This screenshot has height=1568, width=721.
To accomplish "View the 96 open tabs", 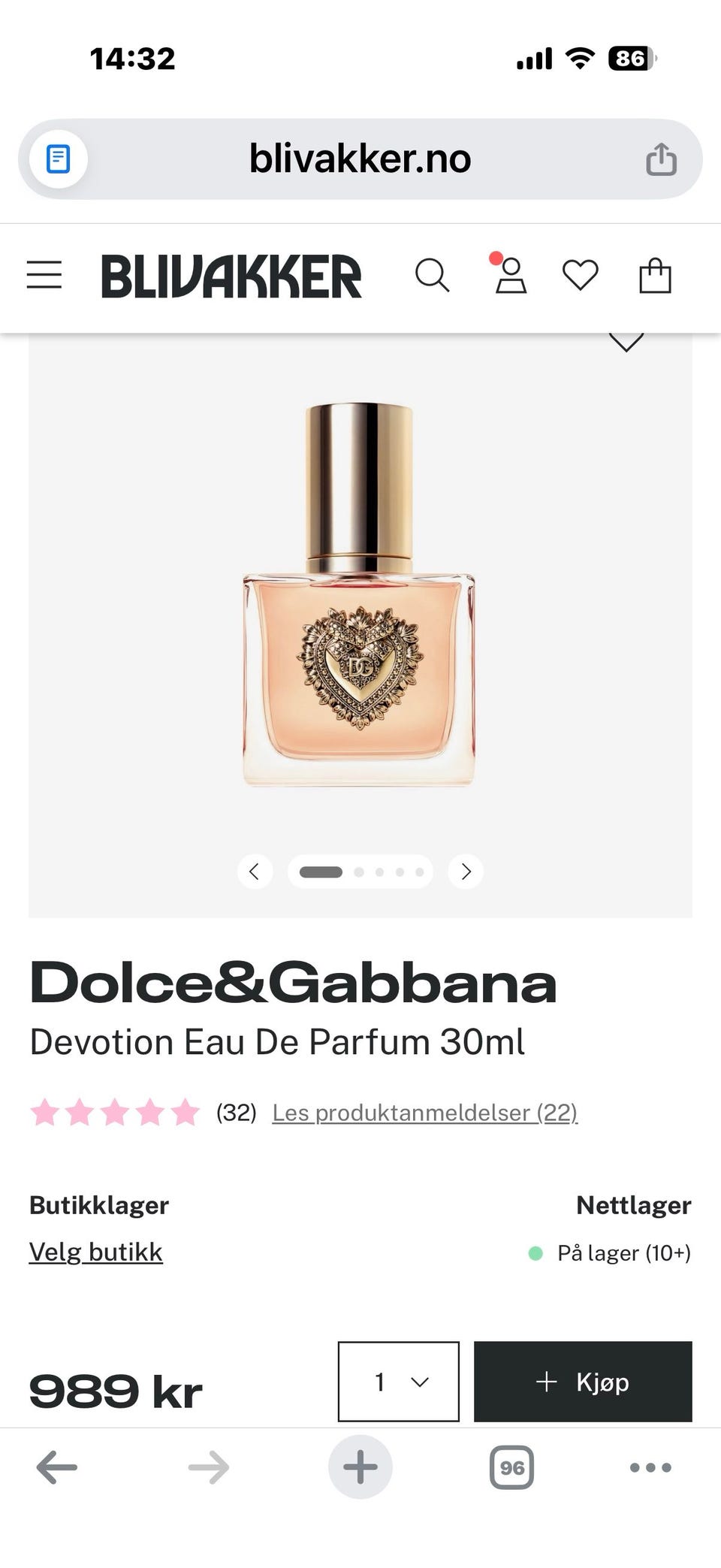I will click(511, 1467).
